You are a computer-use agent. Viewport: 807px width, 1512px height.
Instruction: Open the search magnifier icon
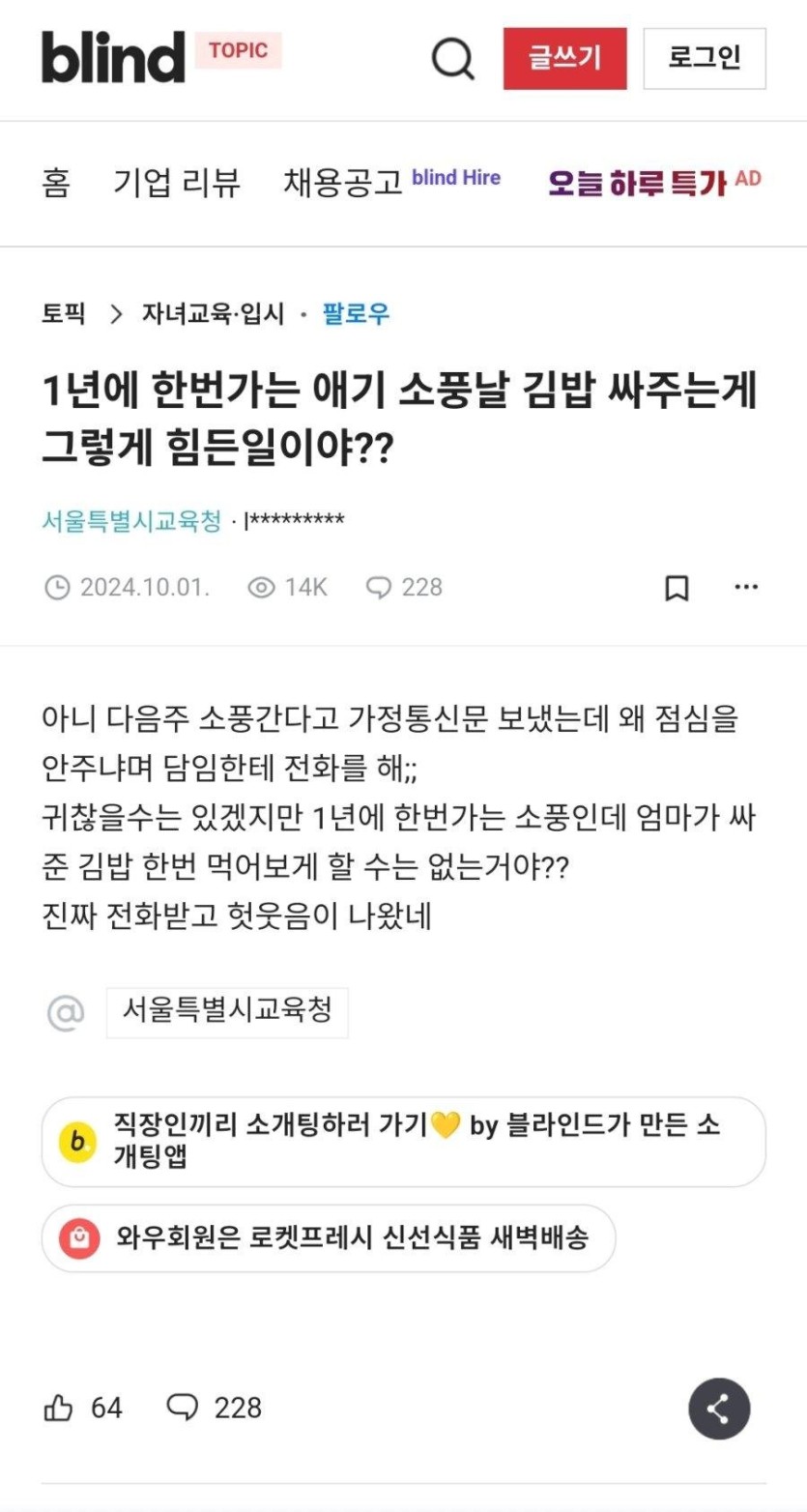tap(452, 59)
